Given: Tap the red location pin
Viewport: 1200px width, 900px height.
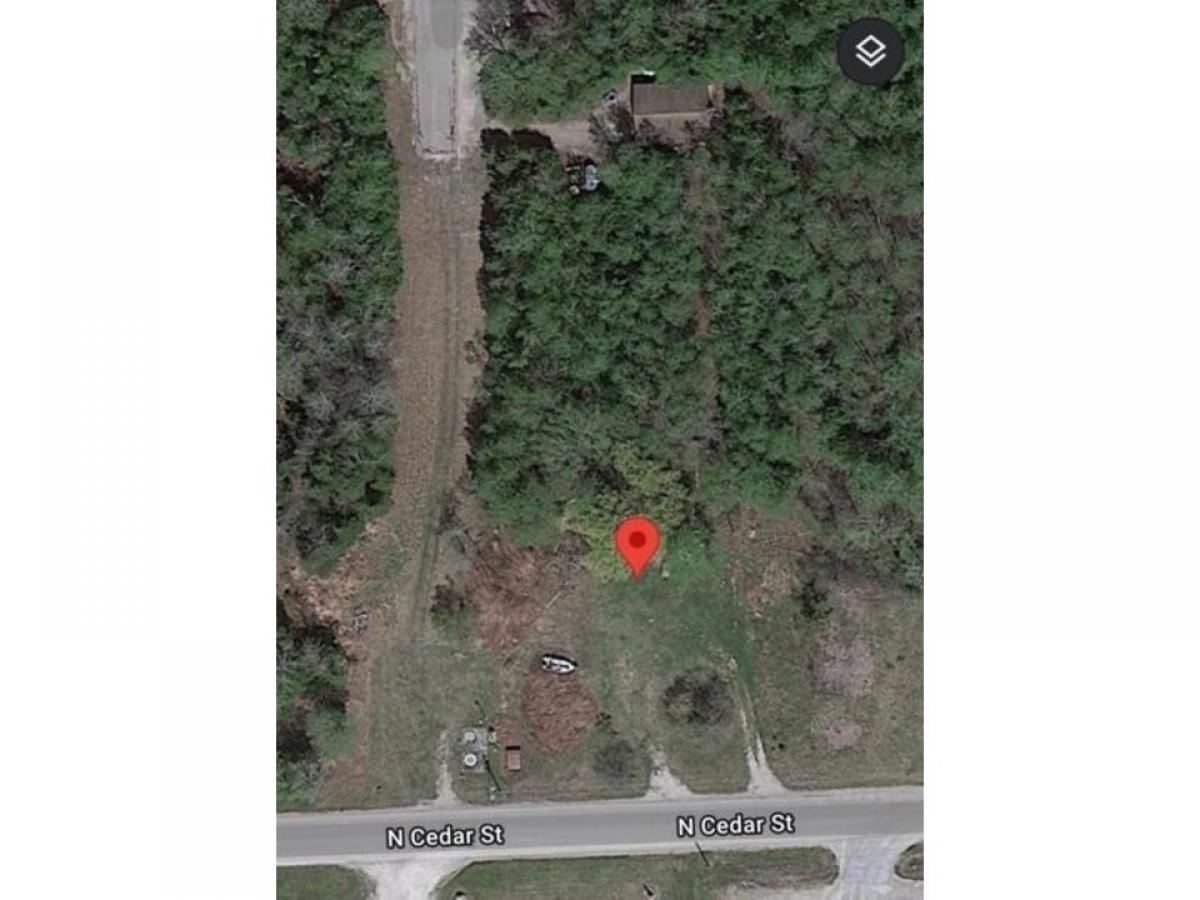Looking at the screenshot, I should click(x=637, y=543).
